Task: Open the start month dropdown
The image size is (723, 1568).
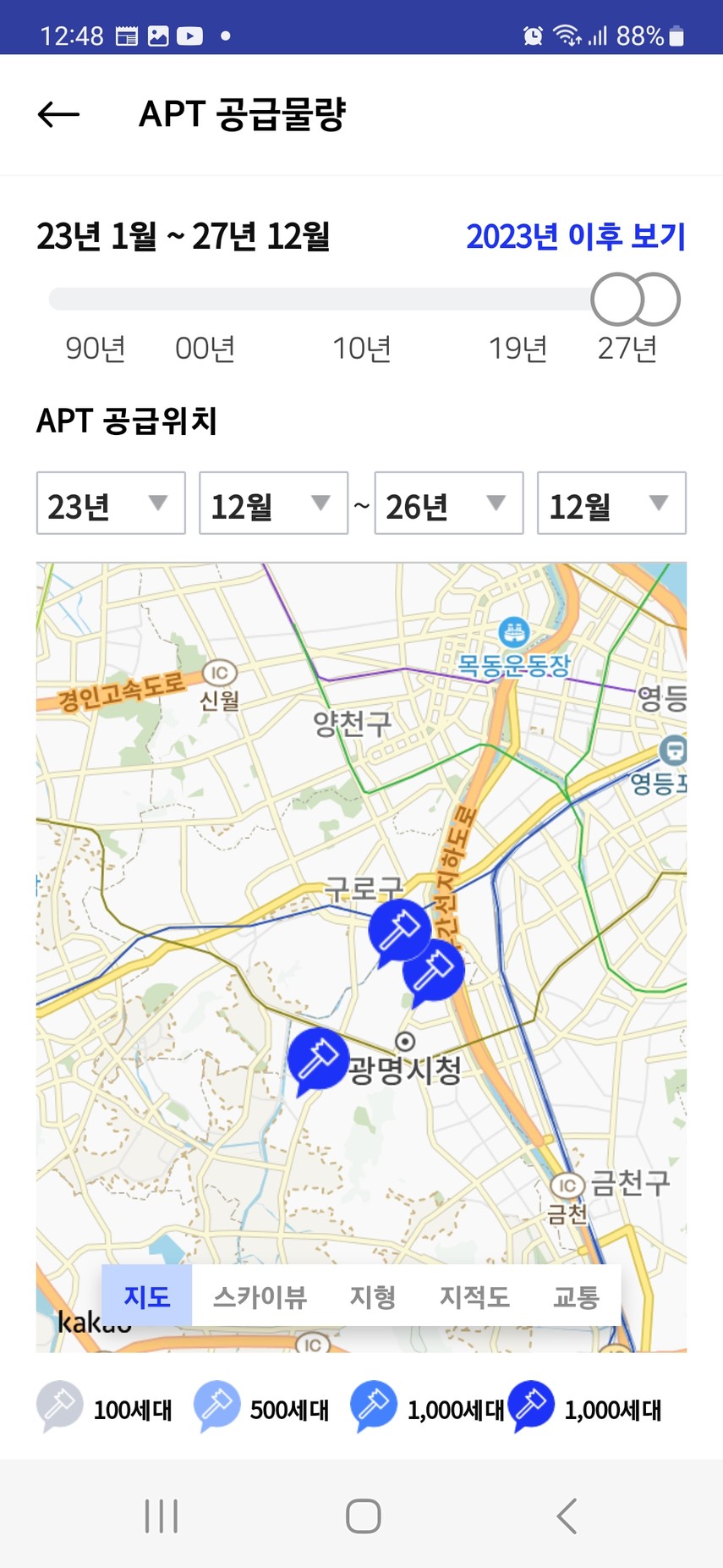Action: [273, 503]
